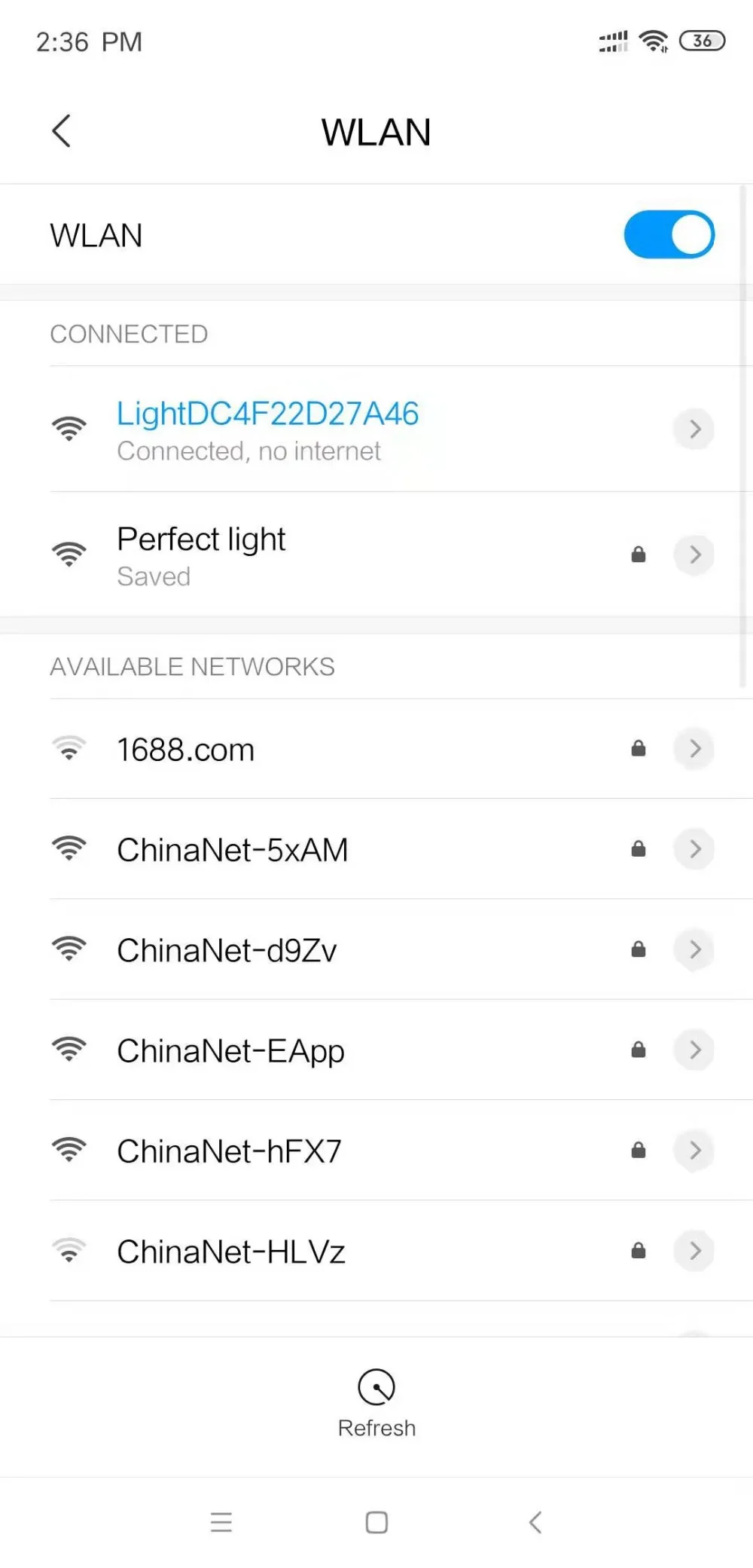The height and width of the screenshot is (1568, 753).
Task: Refresh the list of networks
Action: coord(376,1403)
